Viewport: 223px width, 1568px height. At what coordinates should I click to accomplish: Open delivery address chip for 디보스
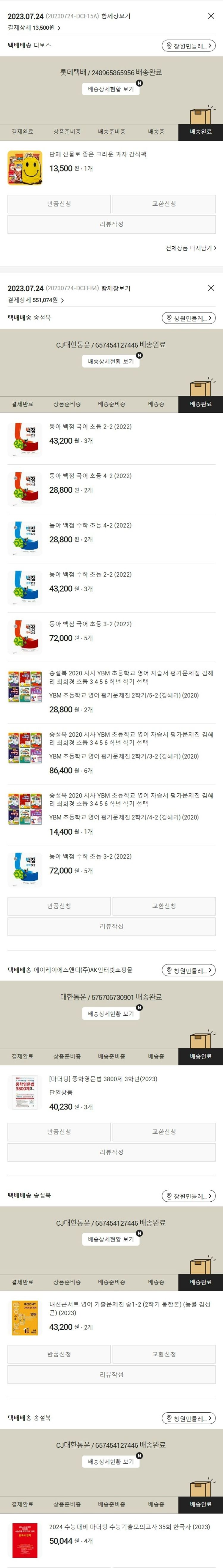(x=188, y=46)
